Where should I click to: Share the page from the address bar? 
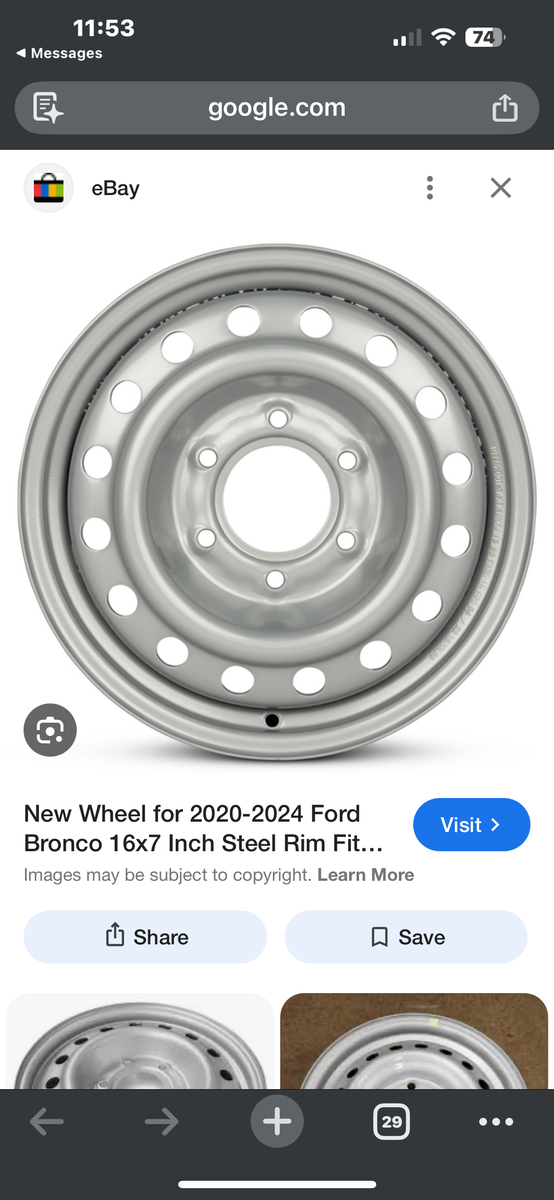click(505, 108)
